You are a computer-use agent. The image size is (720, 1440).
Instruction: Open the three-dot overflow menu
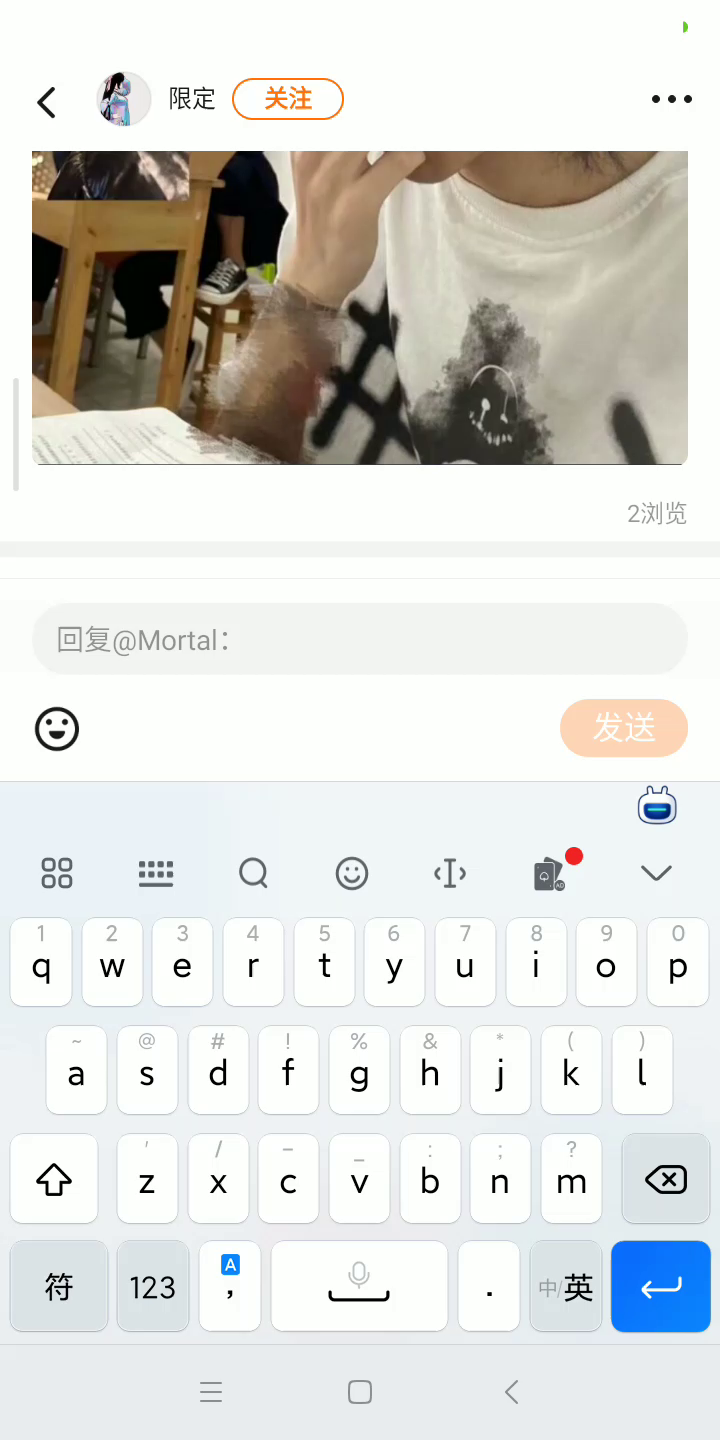click(x=671, y=99)
